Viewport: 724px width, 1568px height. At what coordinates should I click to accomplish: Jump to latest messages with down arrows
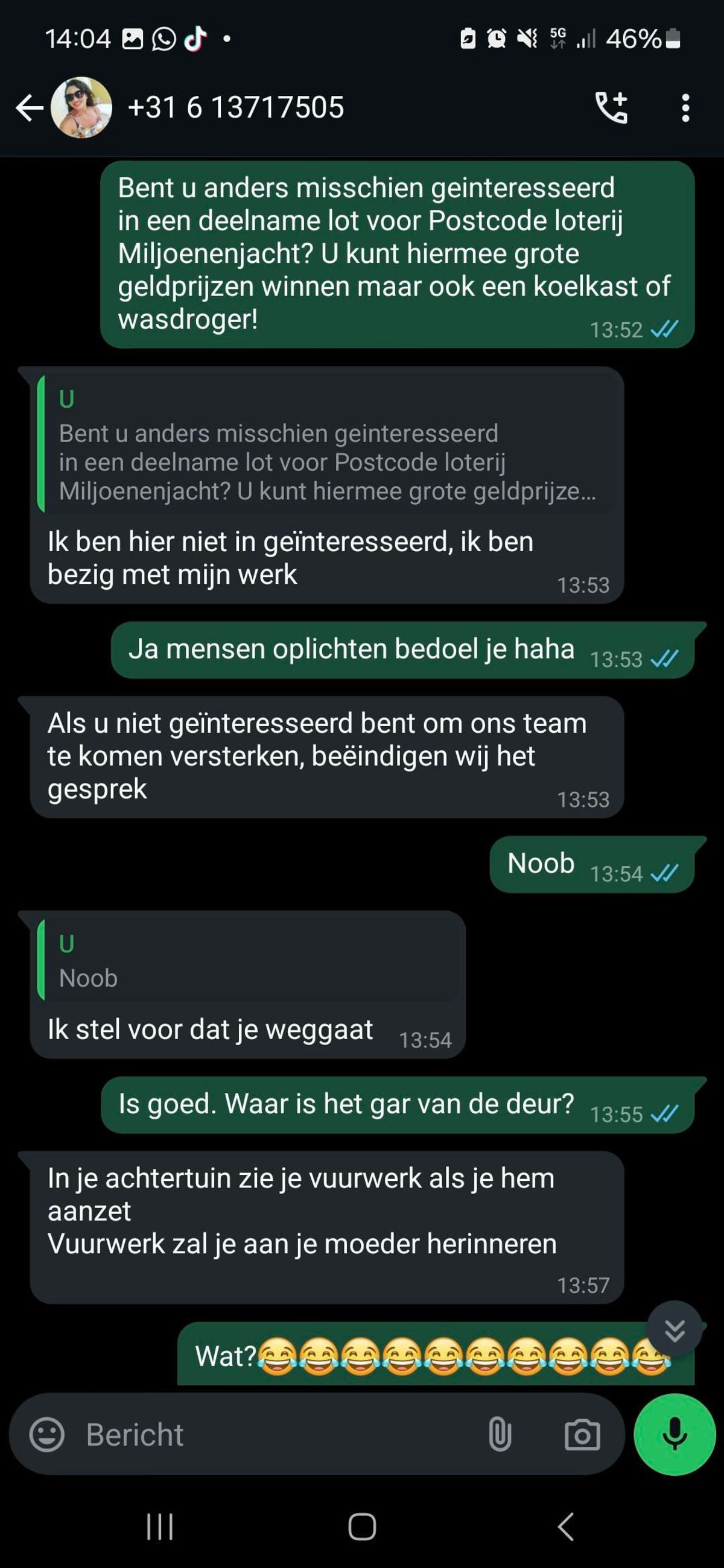coord(674,1330)
